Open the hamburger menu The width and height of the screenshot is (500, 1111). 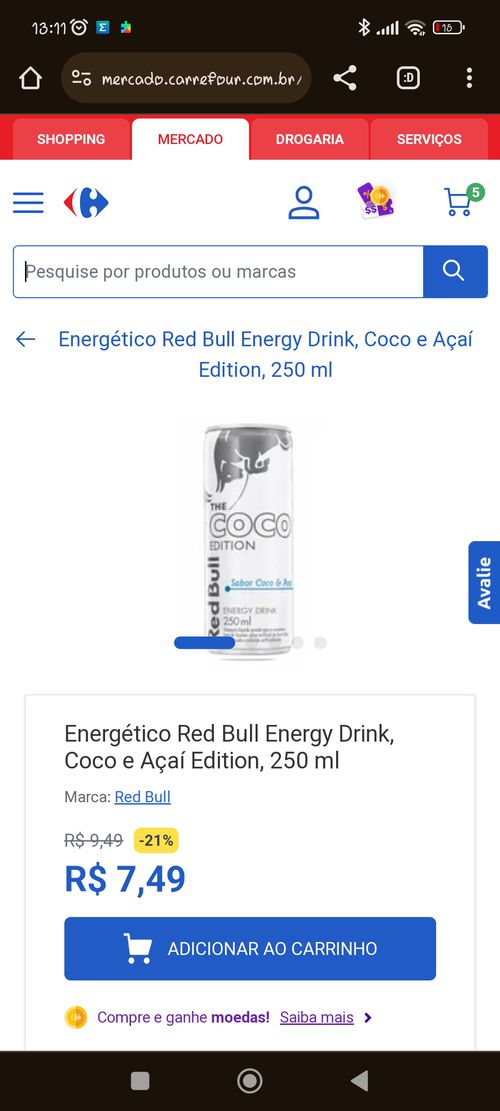point(28,203)
